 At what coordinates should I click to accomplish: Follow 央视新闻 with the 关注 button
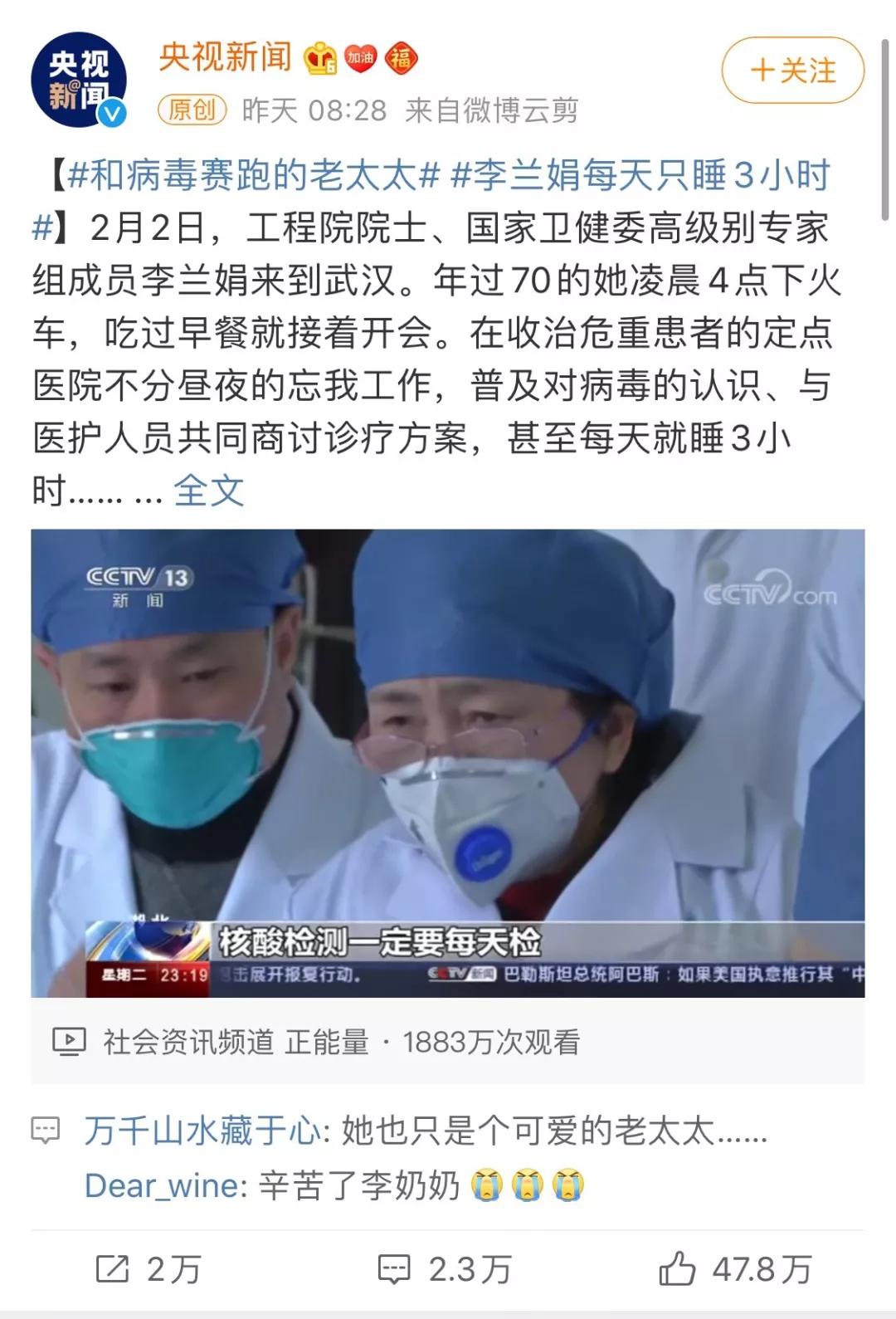coord(792,71)
